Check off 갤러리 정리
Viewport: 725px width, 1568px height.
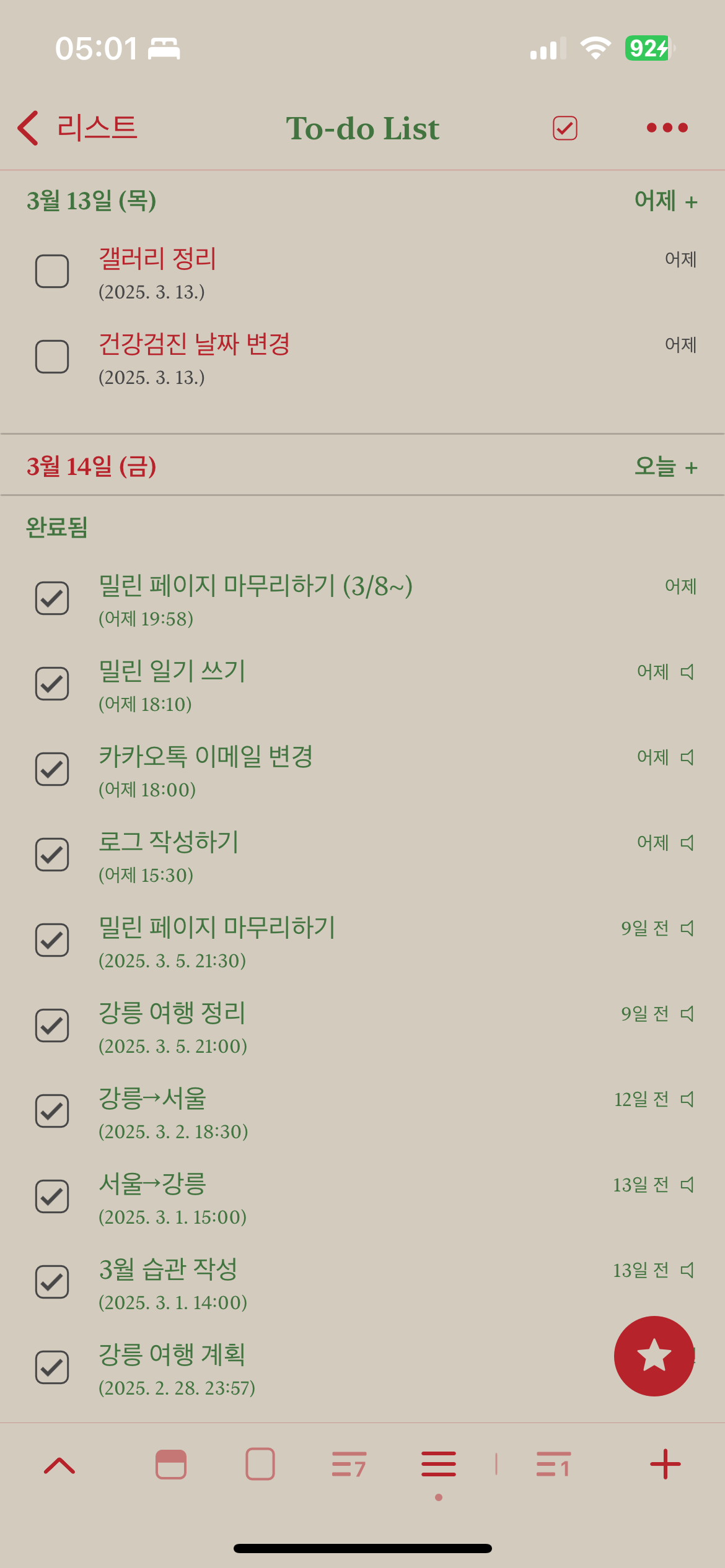52,271
